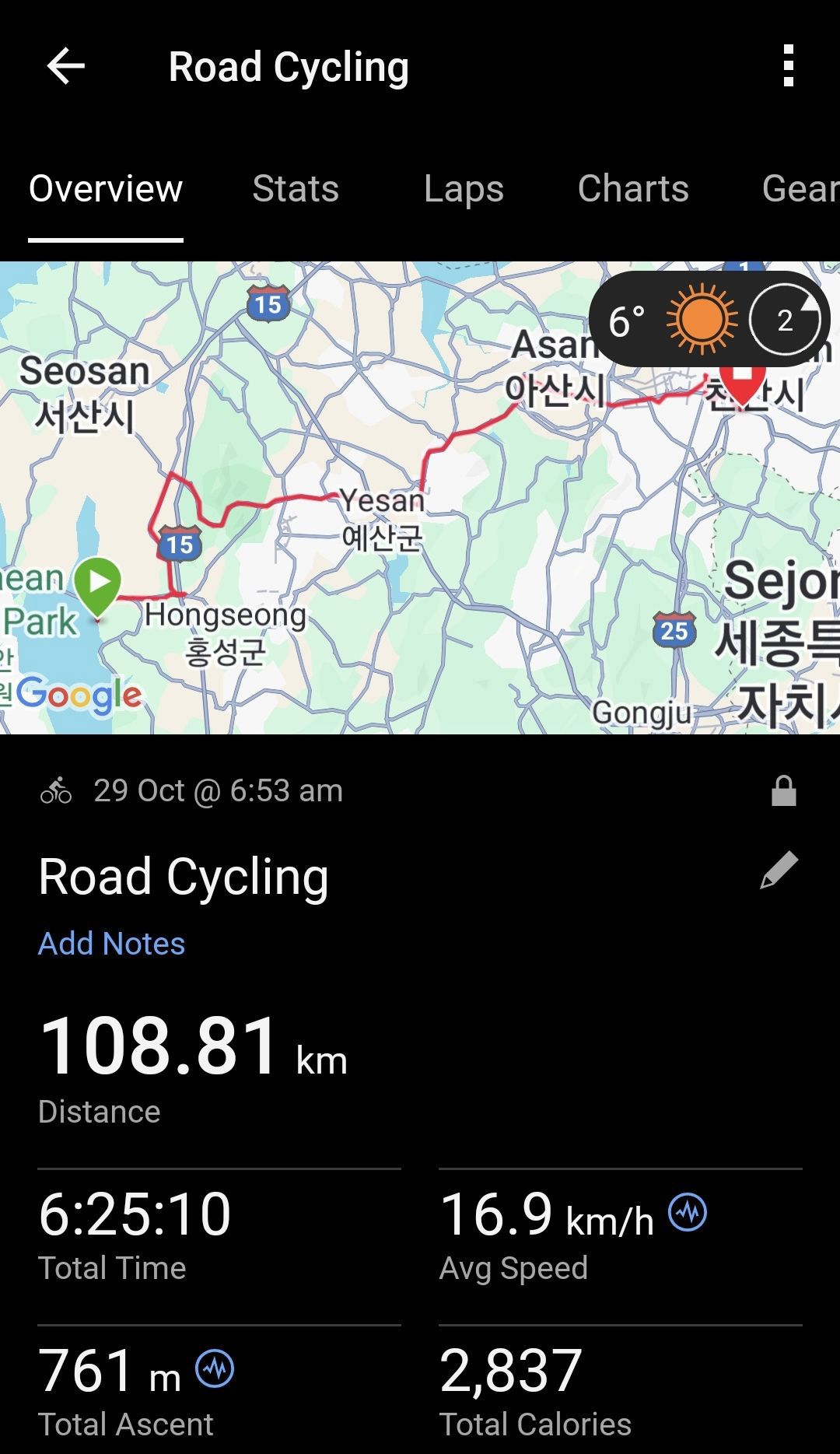This screenshot has width=840, height=1454.
Task: Open the weather details badge
Action: (709, 320)
